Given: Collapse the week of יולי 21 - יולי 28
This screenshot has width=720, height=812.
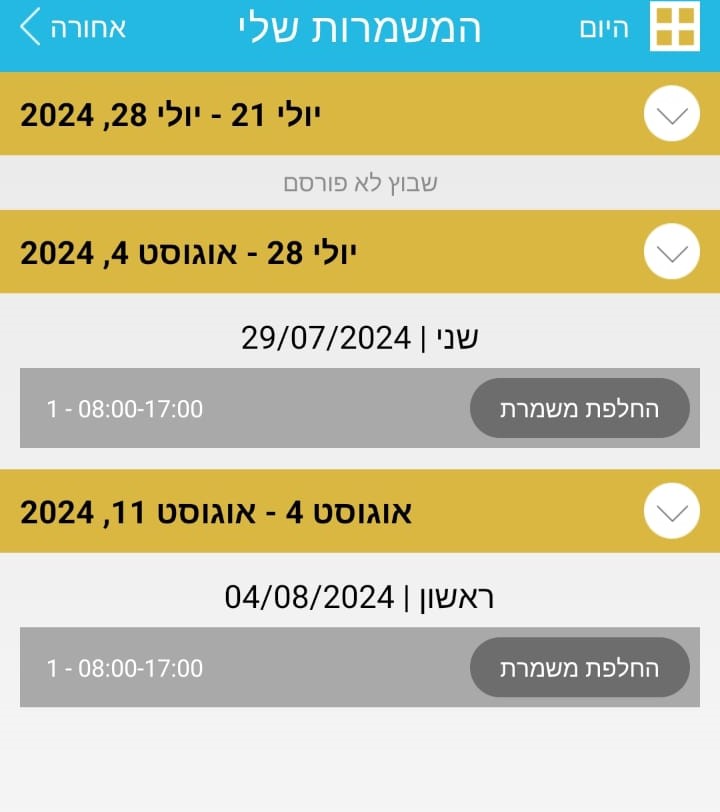Looking at the screenshot, I should (x=672, y=114).
